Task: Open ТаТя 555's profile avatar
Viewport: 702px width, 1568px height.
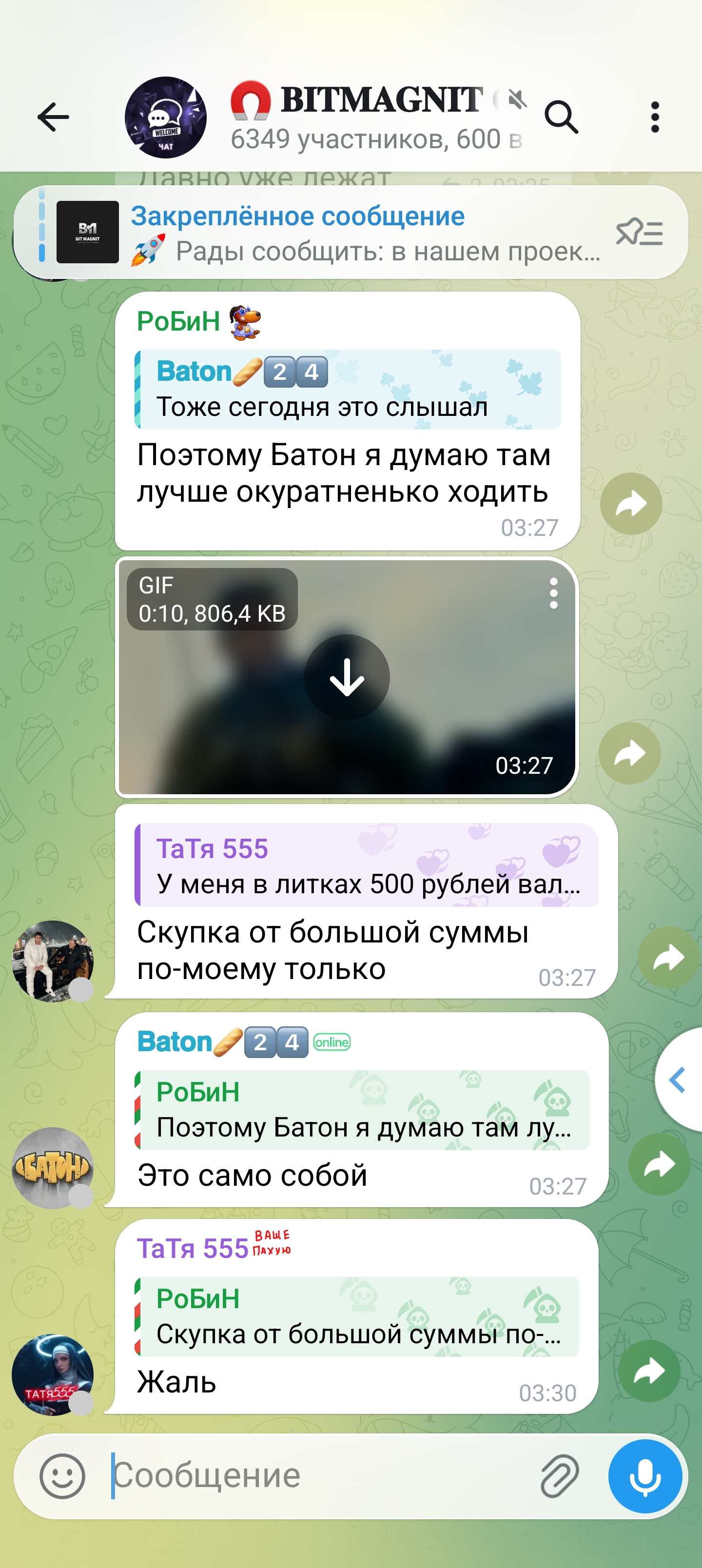Action: point(53,1374)
